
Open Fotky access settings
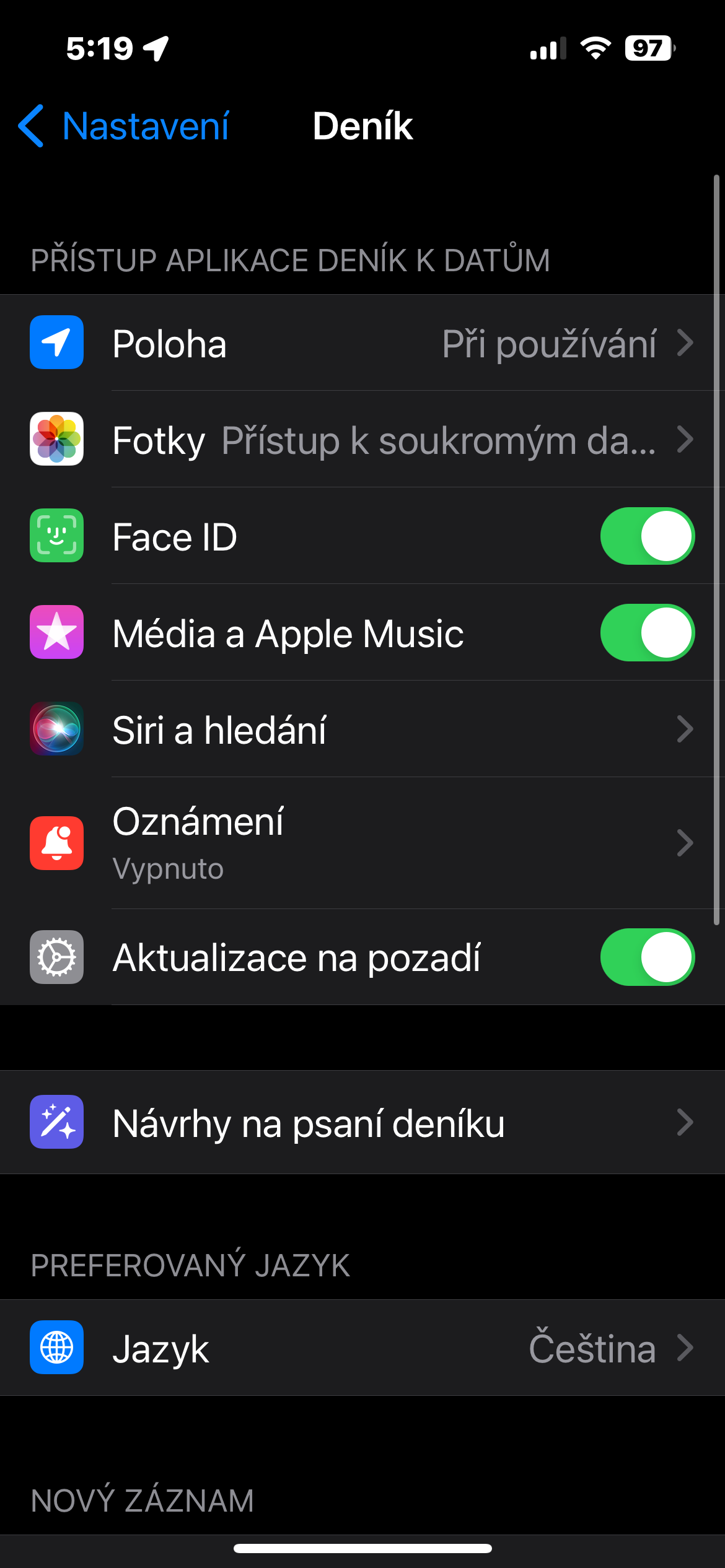click(x=362, y=440)
